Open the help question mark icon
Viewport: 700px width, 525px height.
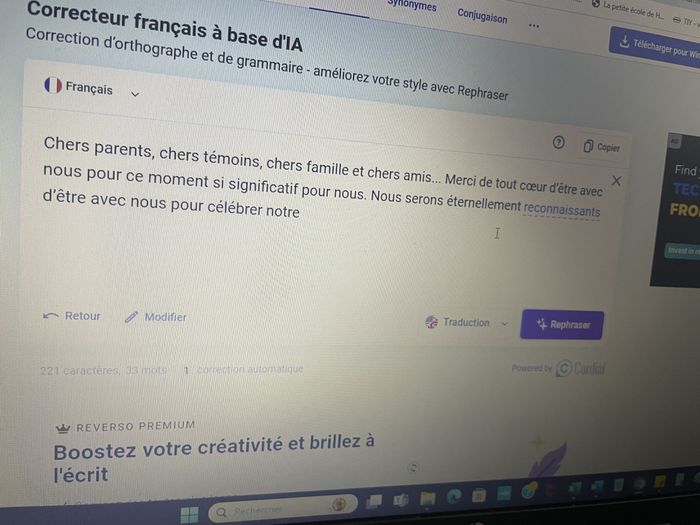point(559,142)
